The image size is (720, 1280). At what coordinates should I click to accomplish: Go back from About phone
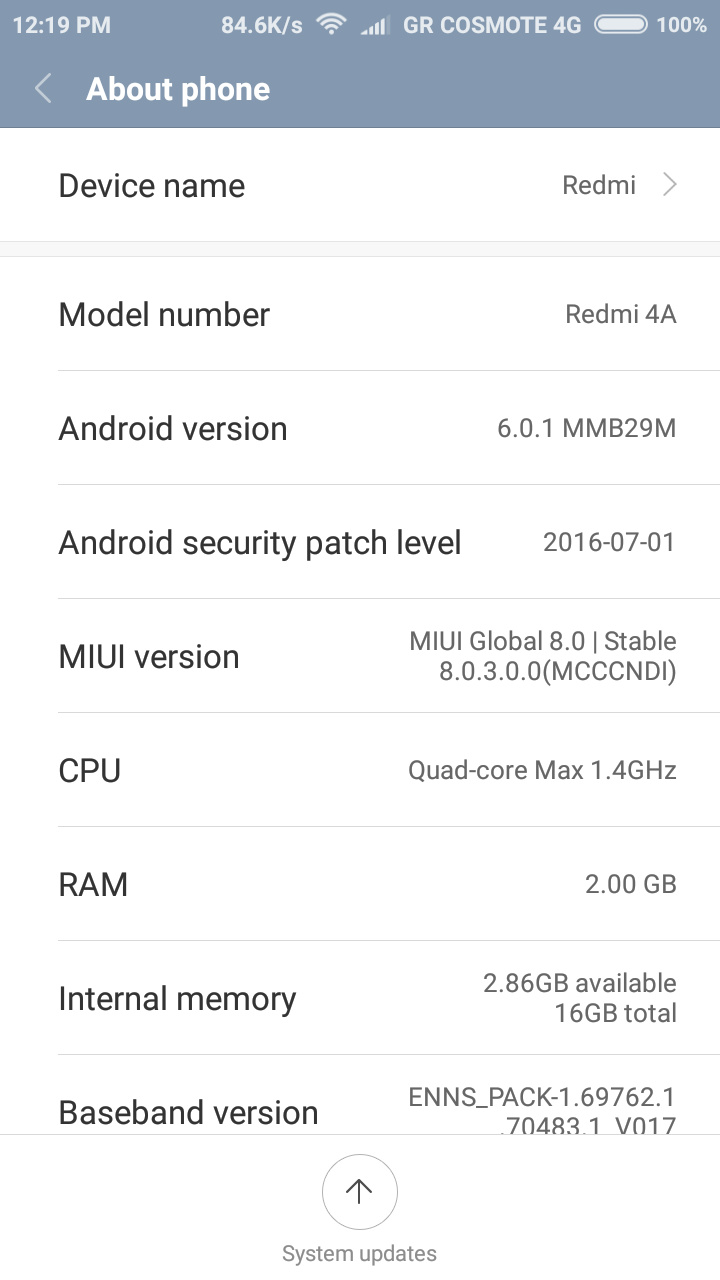pyautogui.click(x=43, y=89)
